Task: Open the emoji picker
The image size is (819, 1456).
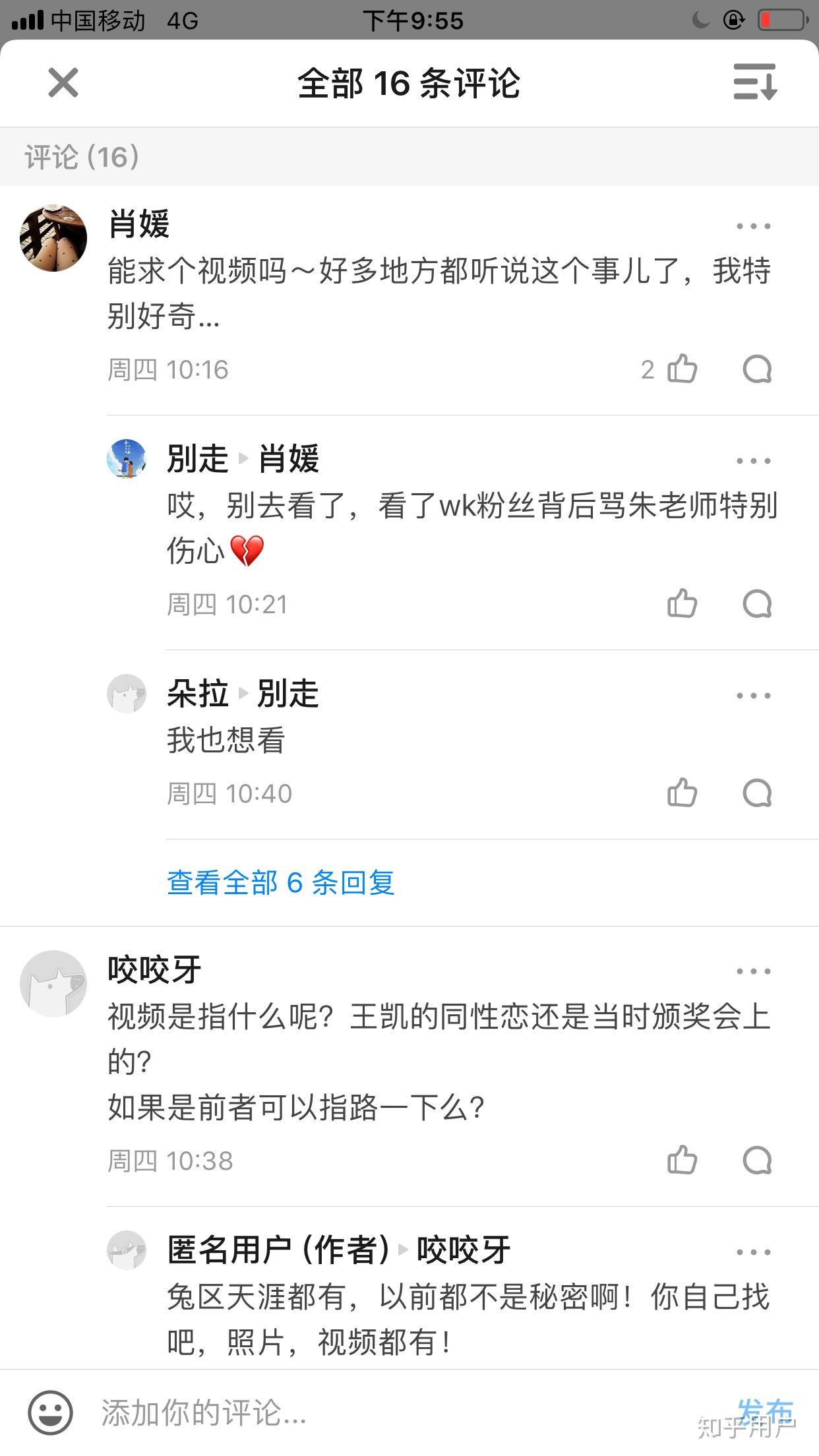Action: coord(50,1412)
